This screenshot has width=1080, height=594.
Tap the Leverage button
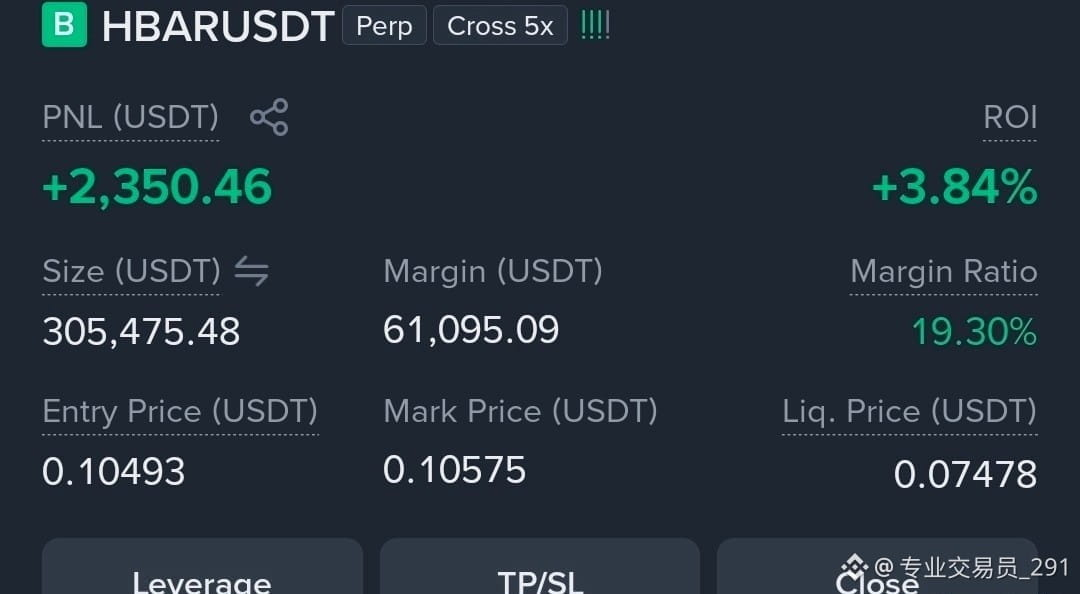[x=202, y=566]
